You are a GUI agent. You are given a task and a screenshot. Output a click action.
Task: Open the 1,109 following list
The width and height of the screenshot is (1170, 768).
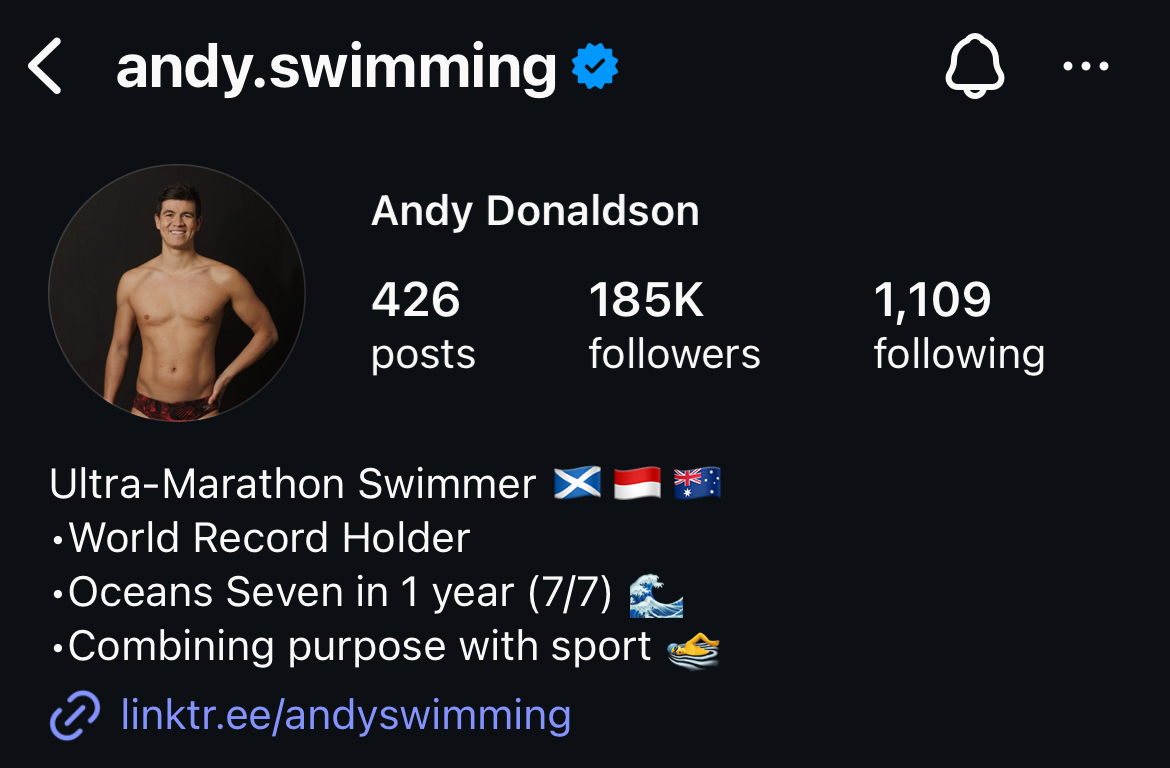point(958,326)
